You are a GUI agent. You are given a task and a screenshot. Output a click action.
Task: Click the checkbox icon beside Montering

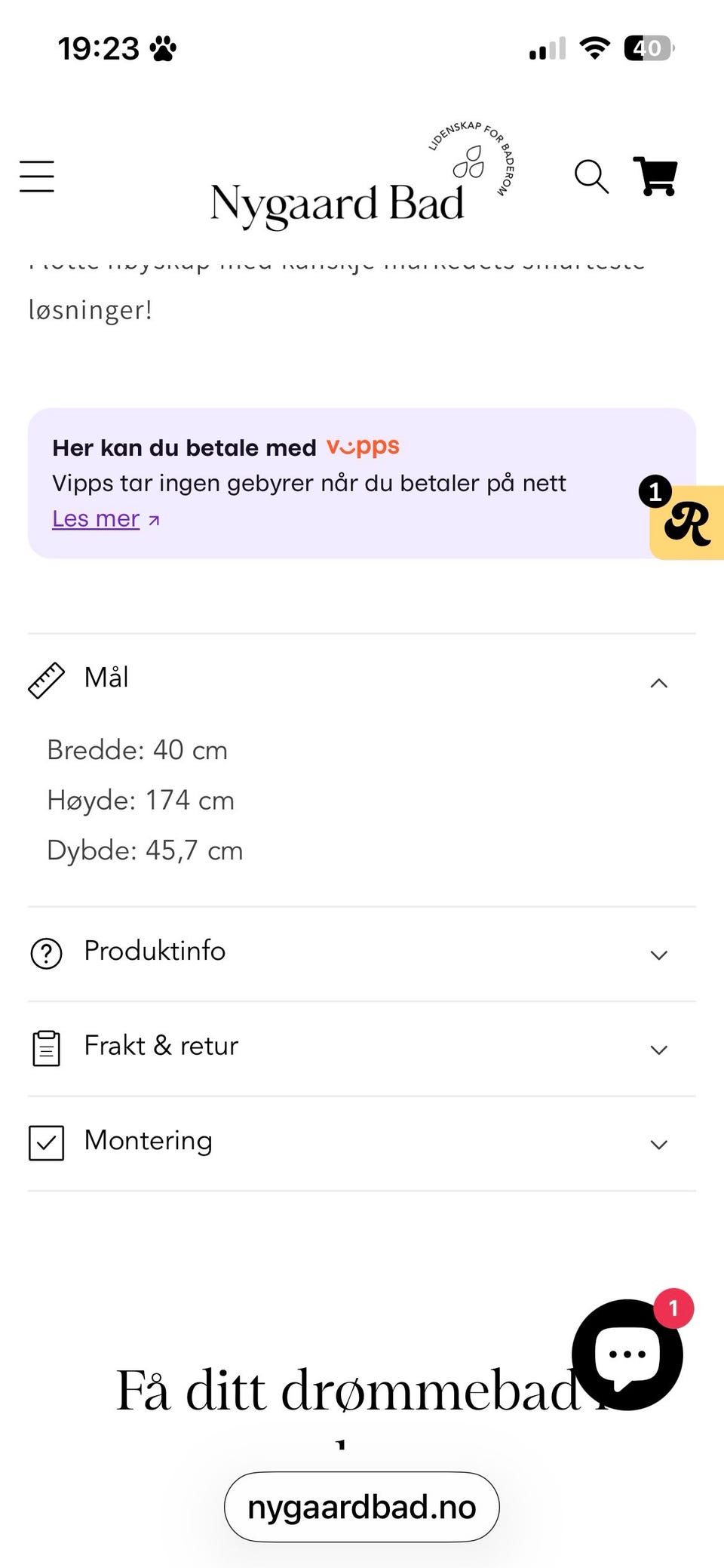click(47, 1143)
